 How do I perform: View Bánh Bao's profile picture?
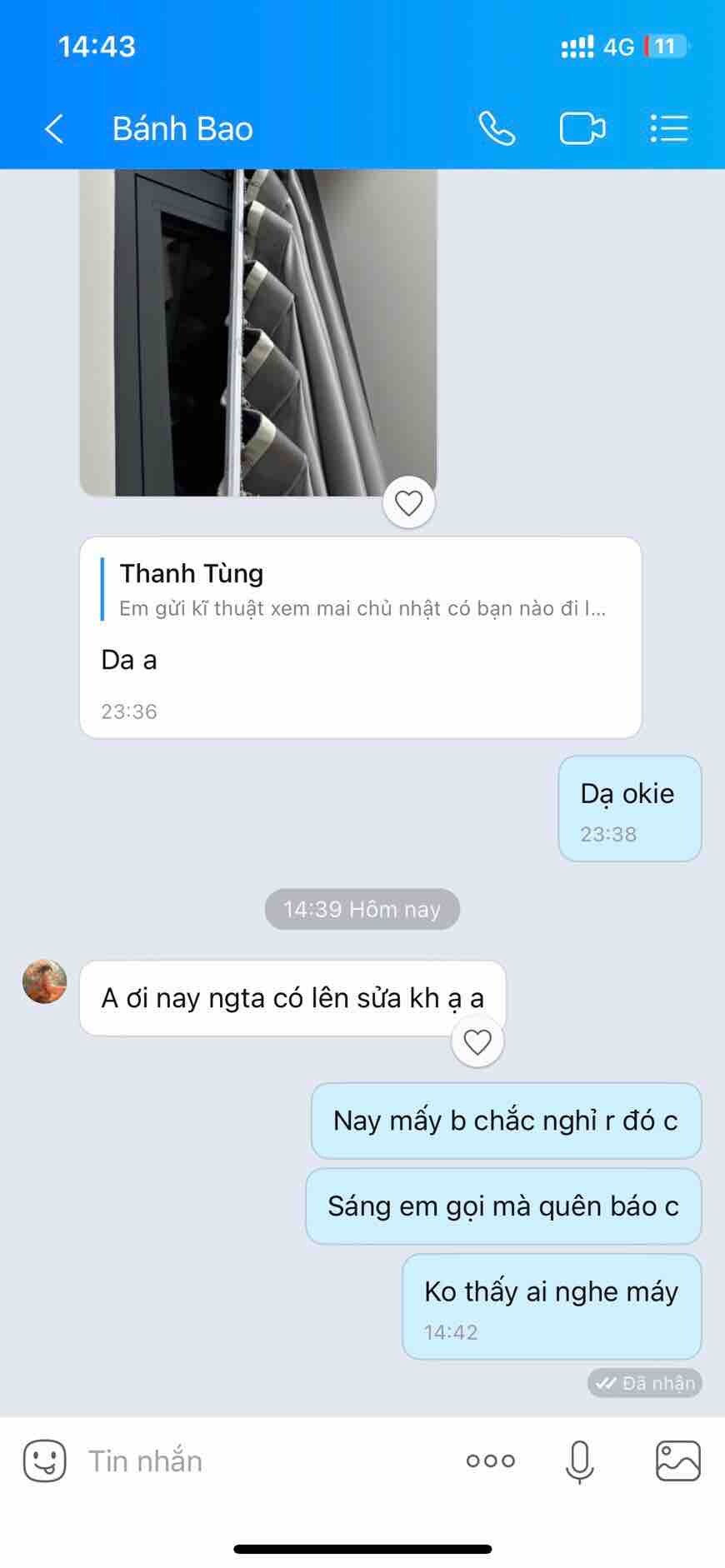[x=44, y=981]
